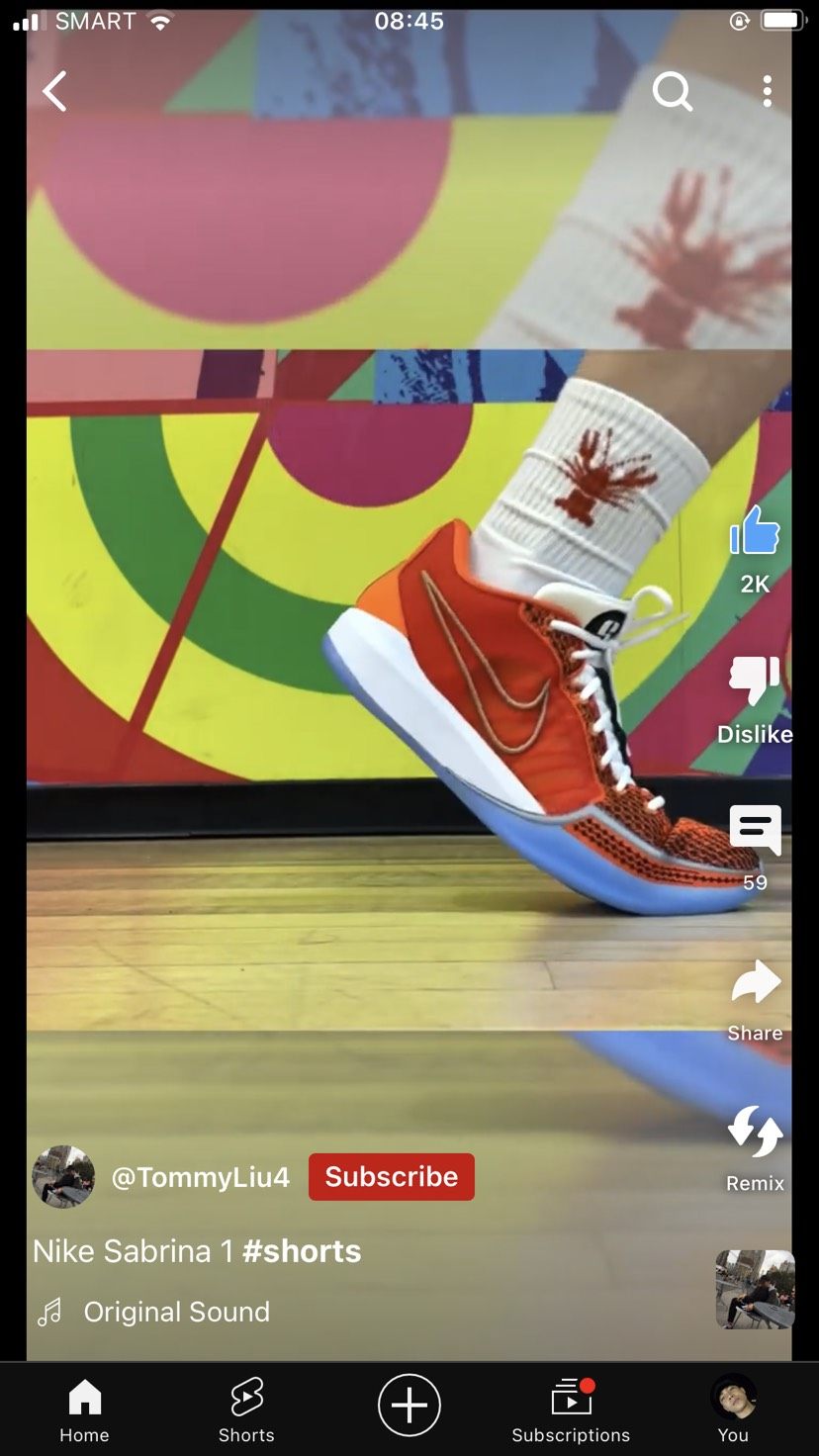Open the @TommyLiu4 channel name
The height and width of the screenshot is (1456, 819).
click(x=200, y=1177)
